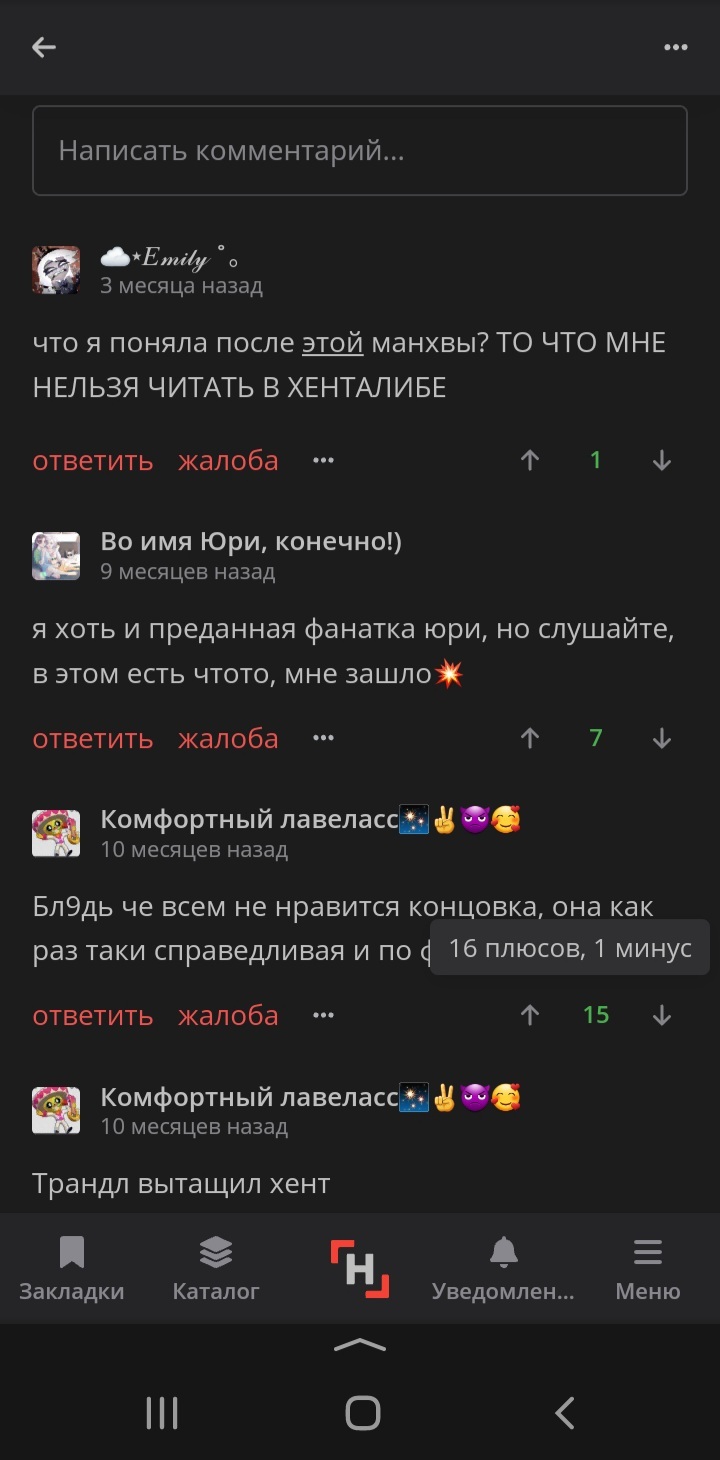Viewport: 720px width, 1460px height.
Task: Reply to Emily's comment
Action: click(93, 461)
